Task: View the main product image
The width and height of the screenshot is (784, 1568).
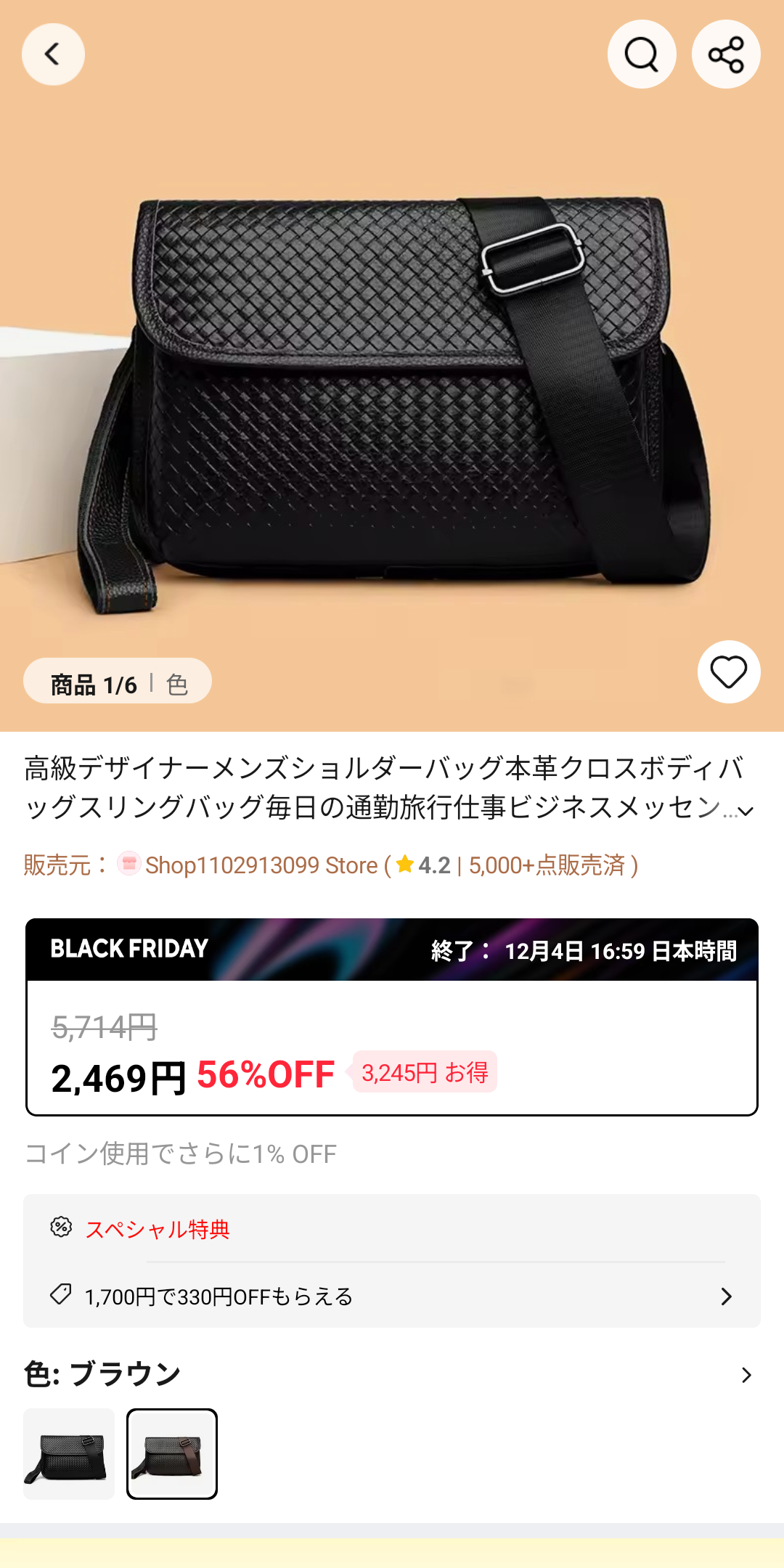Action: (x=392, y=392)
